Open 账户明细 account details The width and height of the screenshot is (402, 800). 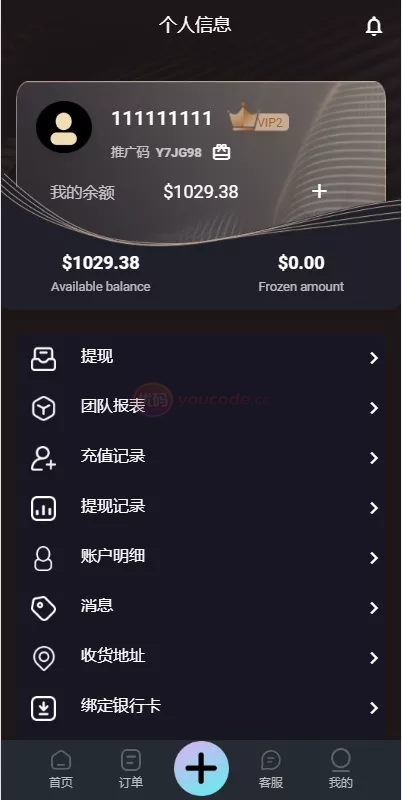(201, 558)
